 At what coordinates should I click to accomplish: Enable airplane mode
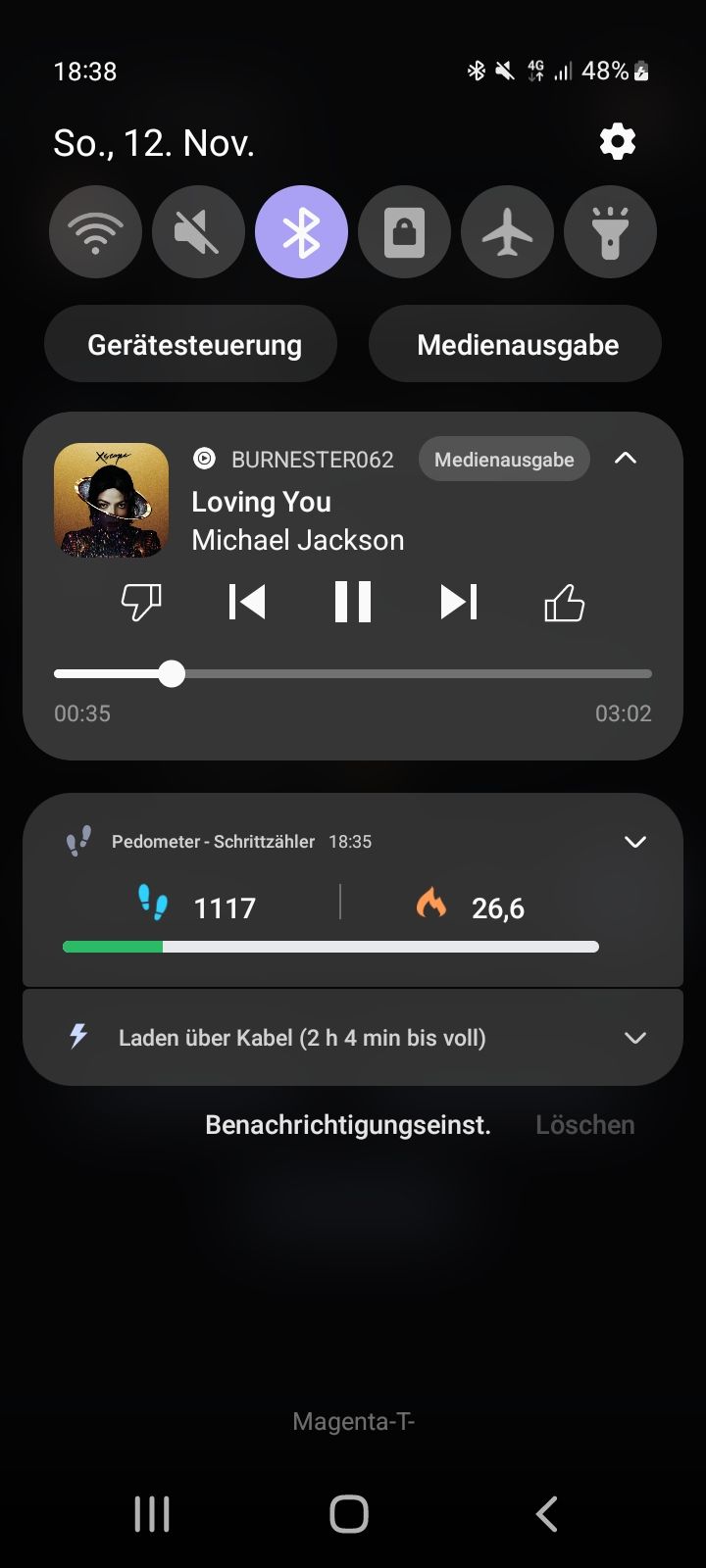(507, 232)
